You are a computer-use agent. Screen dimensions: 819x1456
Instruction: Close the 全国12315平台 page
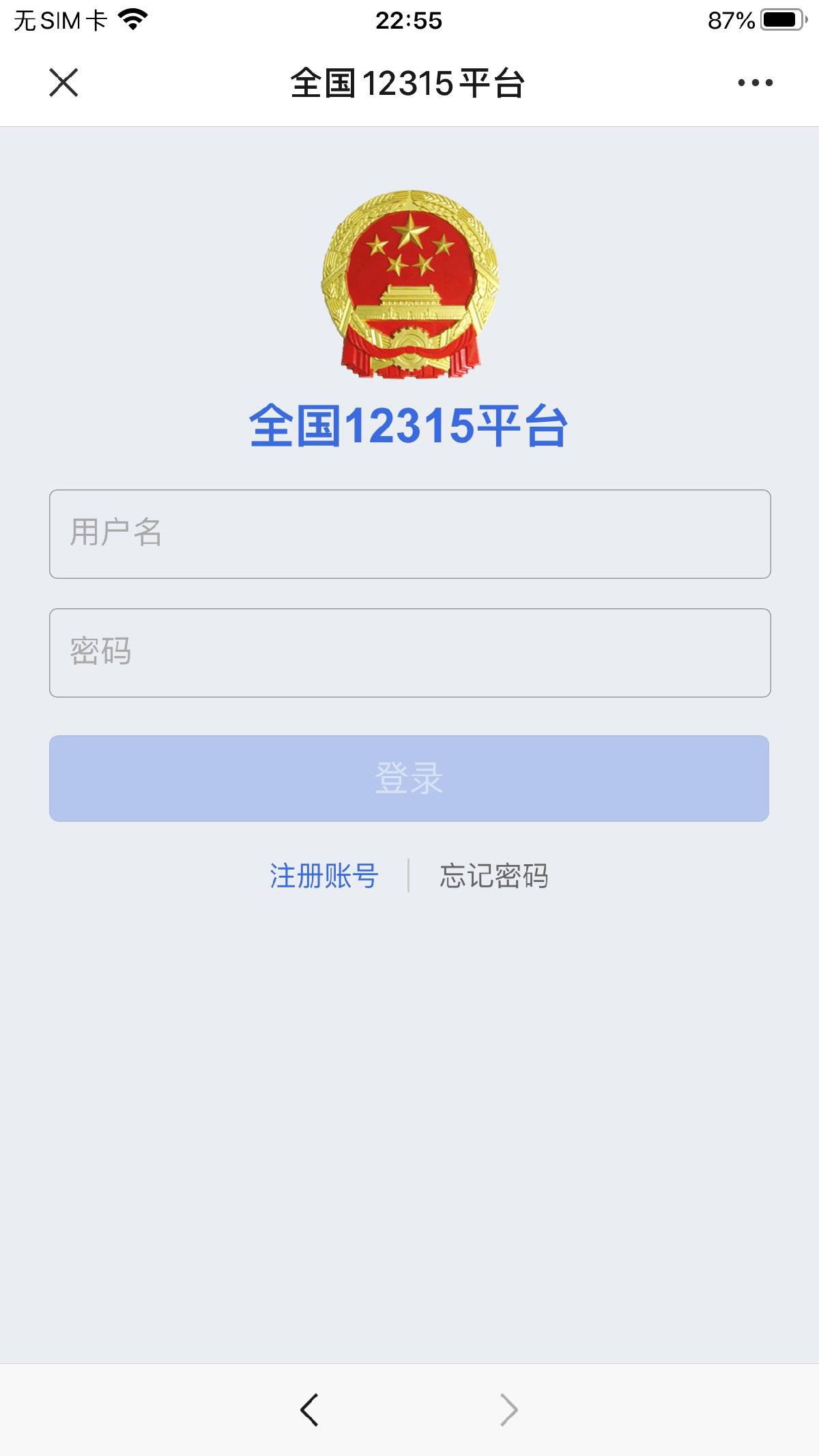63,83
